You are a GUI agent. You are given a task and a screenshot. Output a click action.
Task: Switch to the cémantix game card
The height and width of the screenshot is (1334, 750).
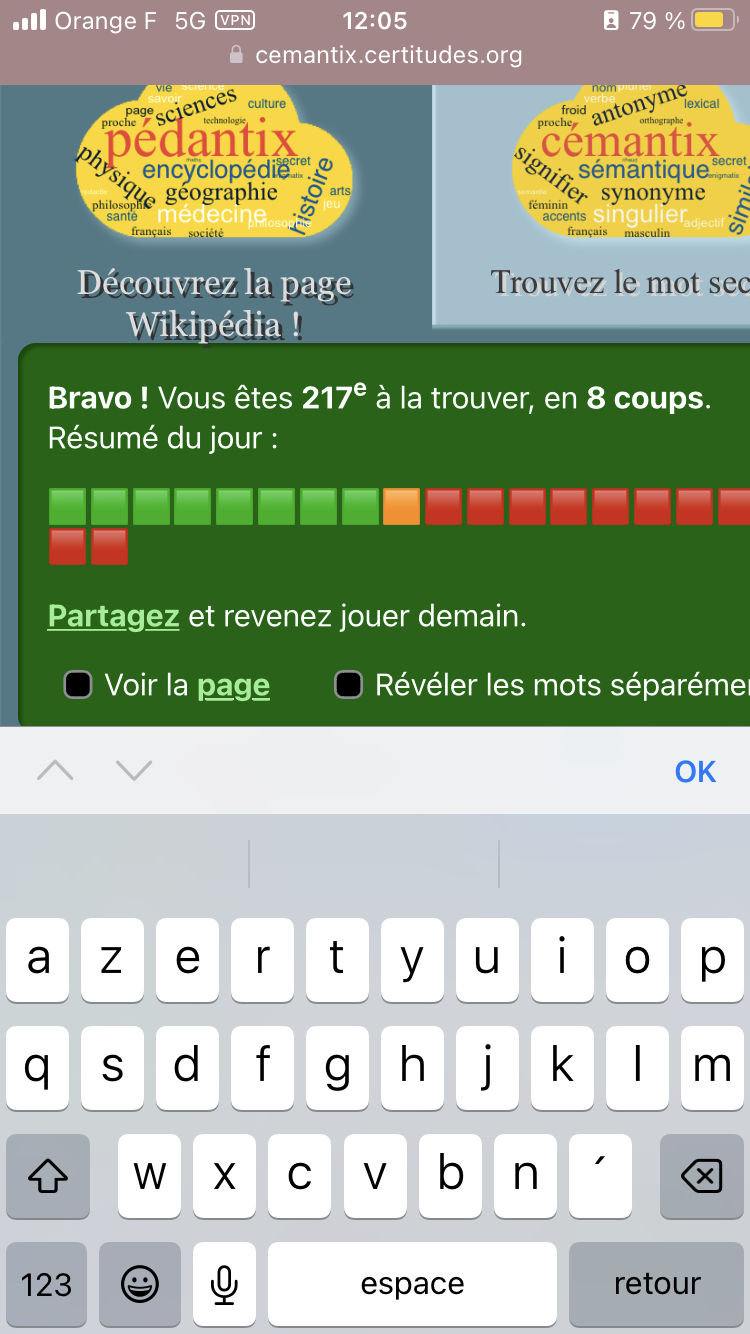click(592, 205)
